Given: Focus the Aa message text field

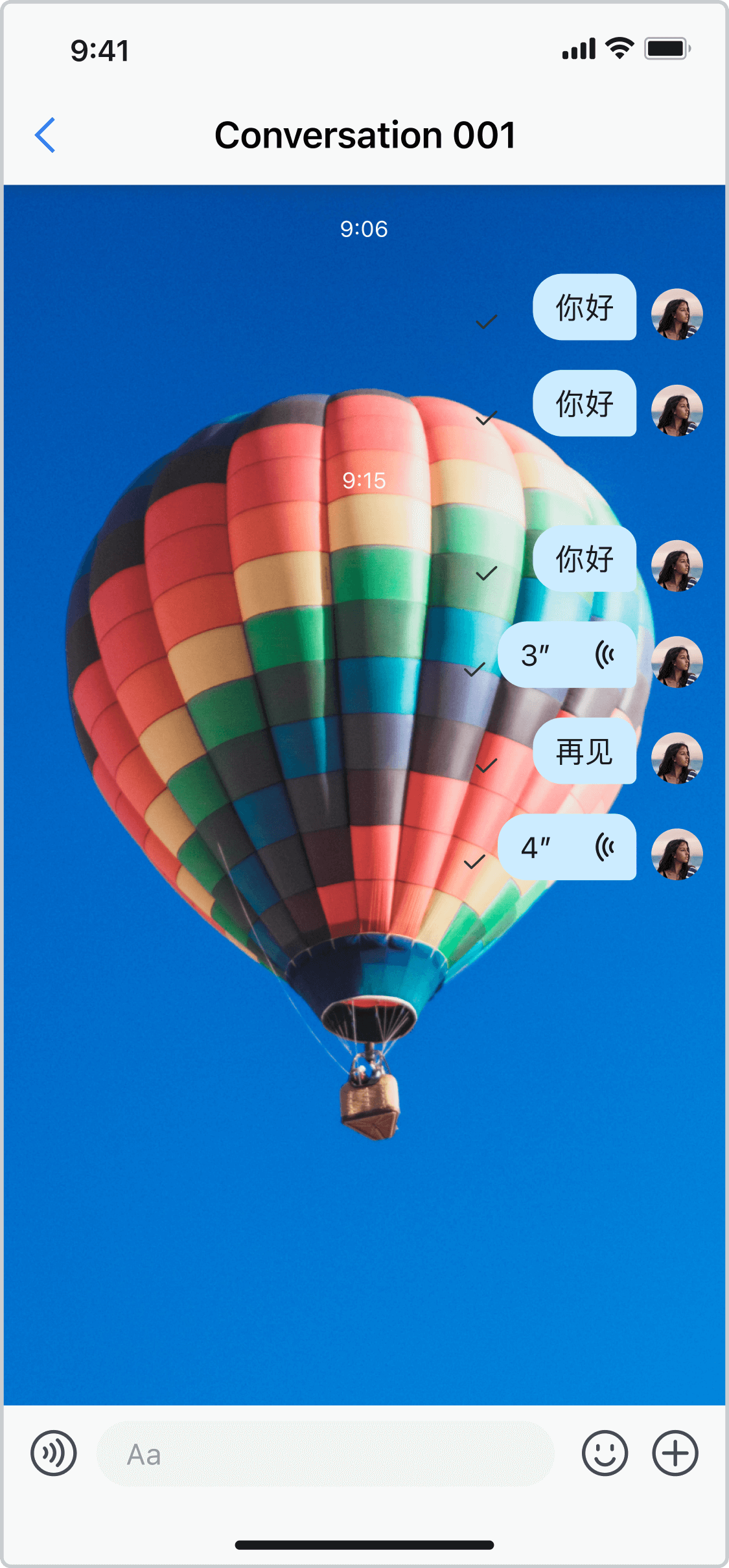Looking at the screenshot, I should point(324,1454).
